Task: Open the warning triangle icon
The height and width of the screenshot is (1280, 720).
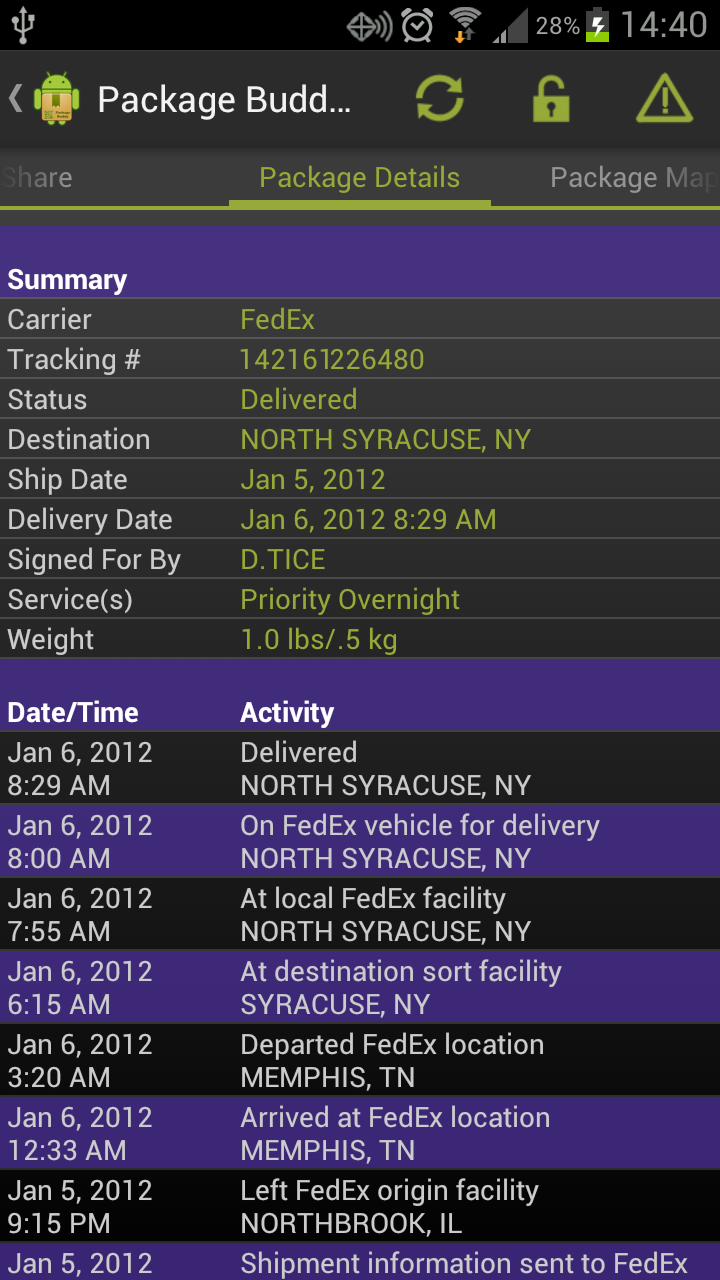Action: (x=664, y=99)
